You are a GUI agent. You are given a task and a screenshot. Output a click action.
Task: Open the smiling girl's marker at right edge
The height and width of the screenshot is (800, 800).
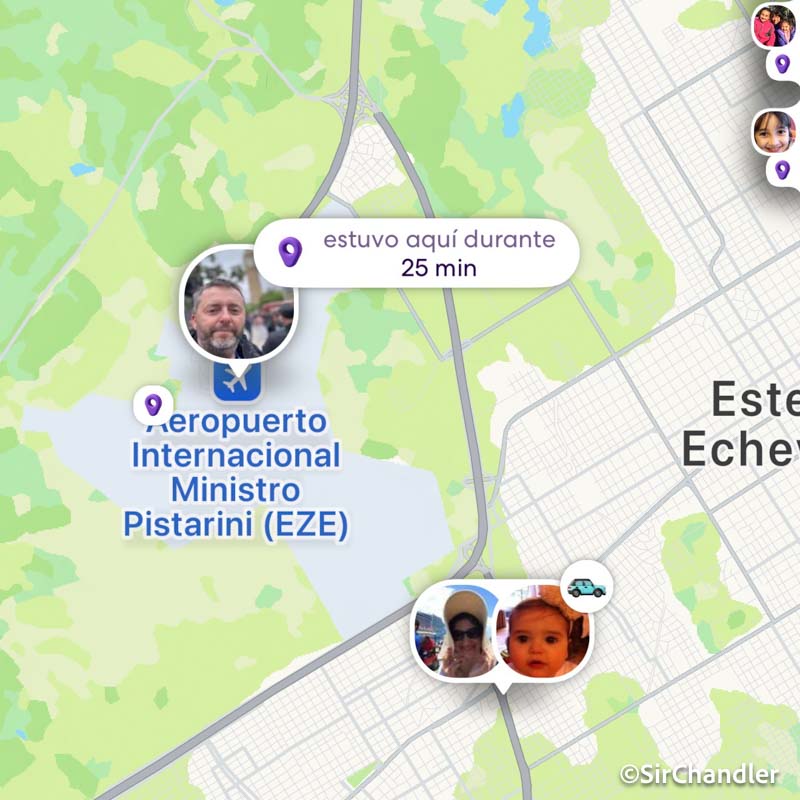[x=775, y=133]
